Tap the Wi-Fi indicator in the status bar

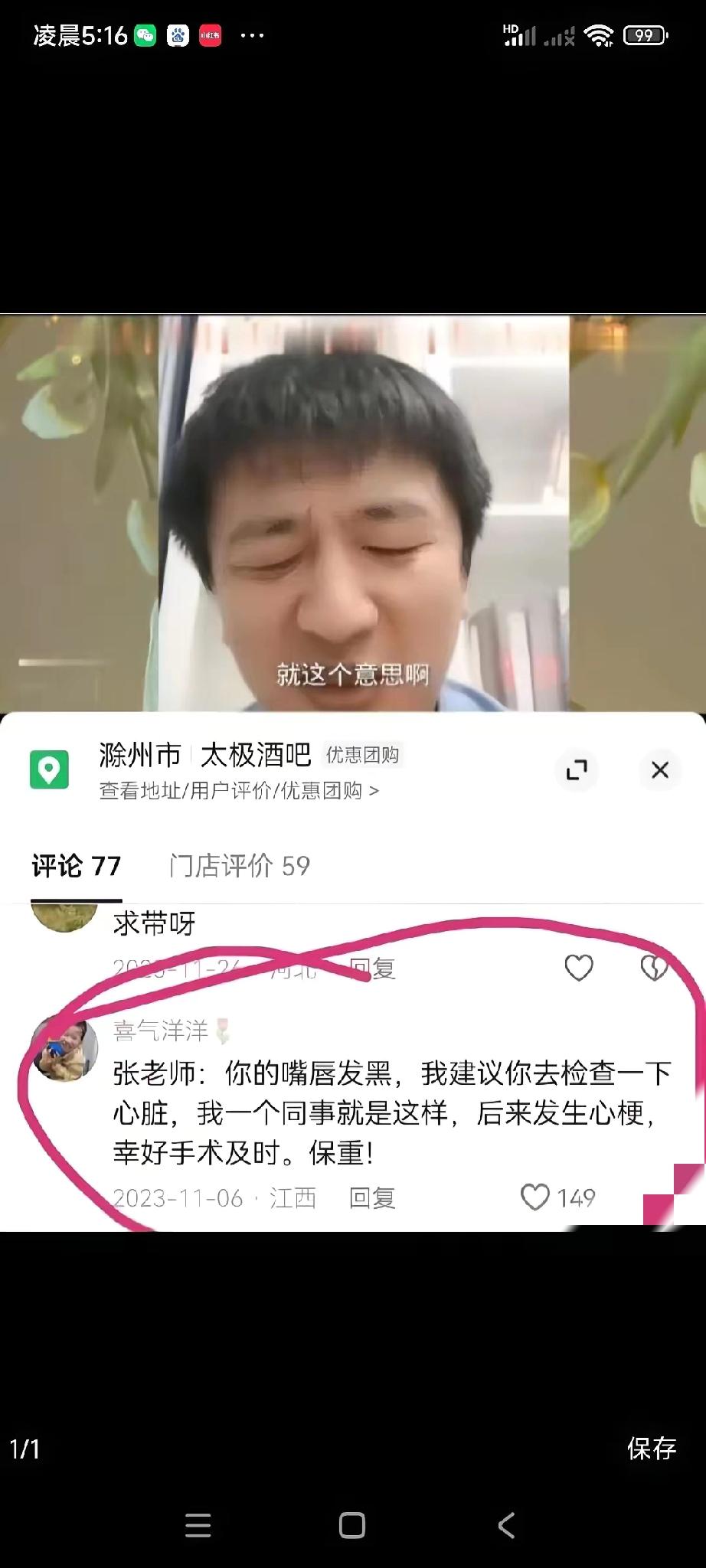tap(599, 34)
